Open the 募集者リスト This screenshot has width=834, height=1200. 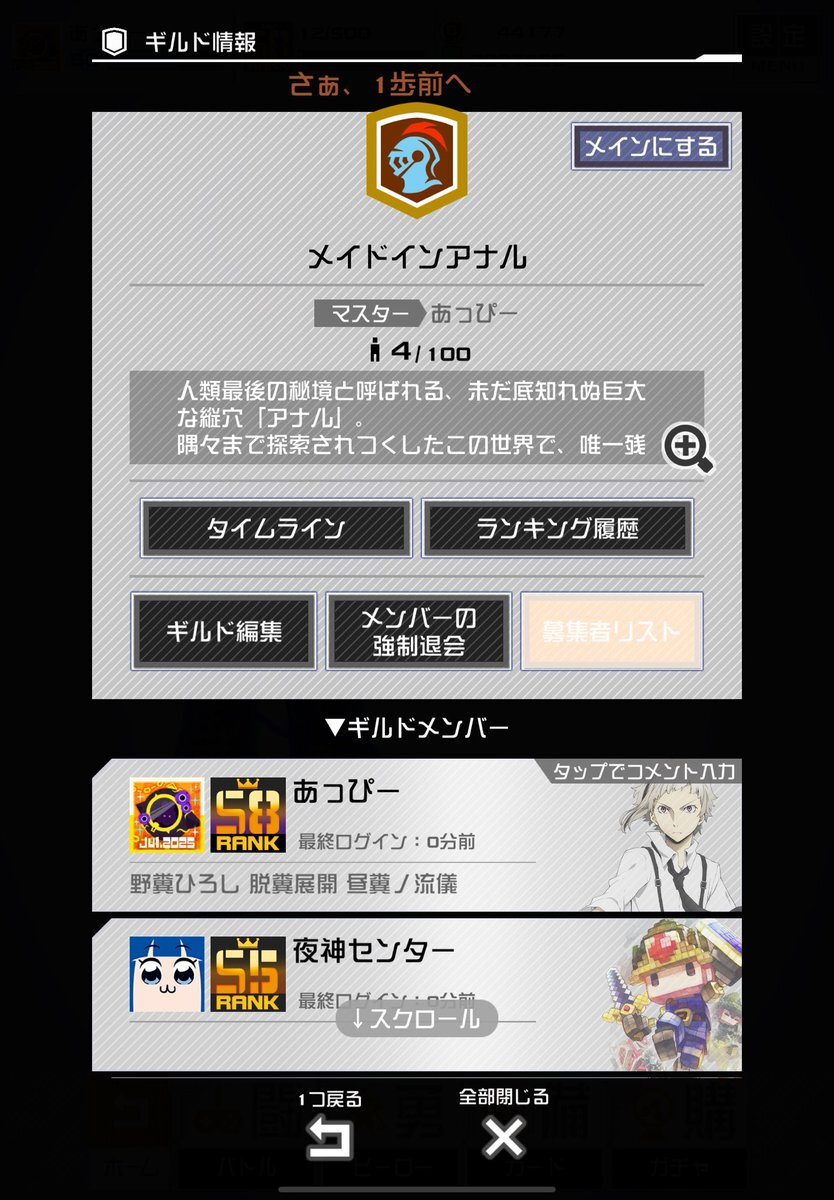point(612,632)
